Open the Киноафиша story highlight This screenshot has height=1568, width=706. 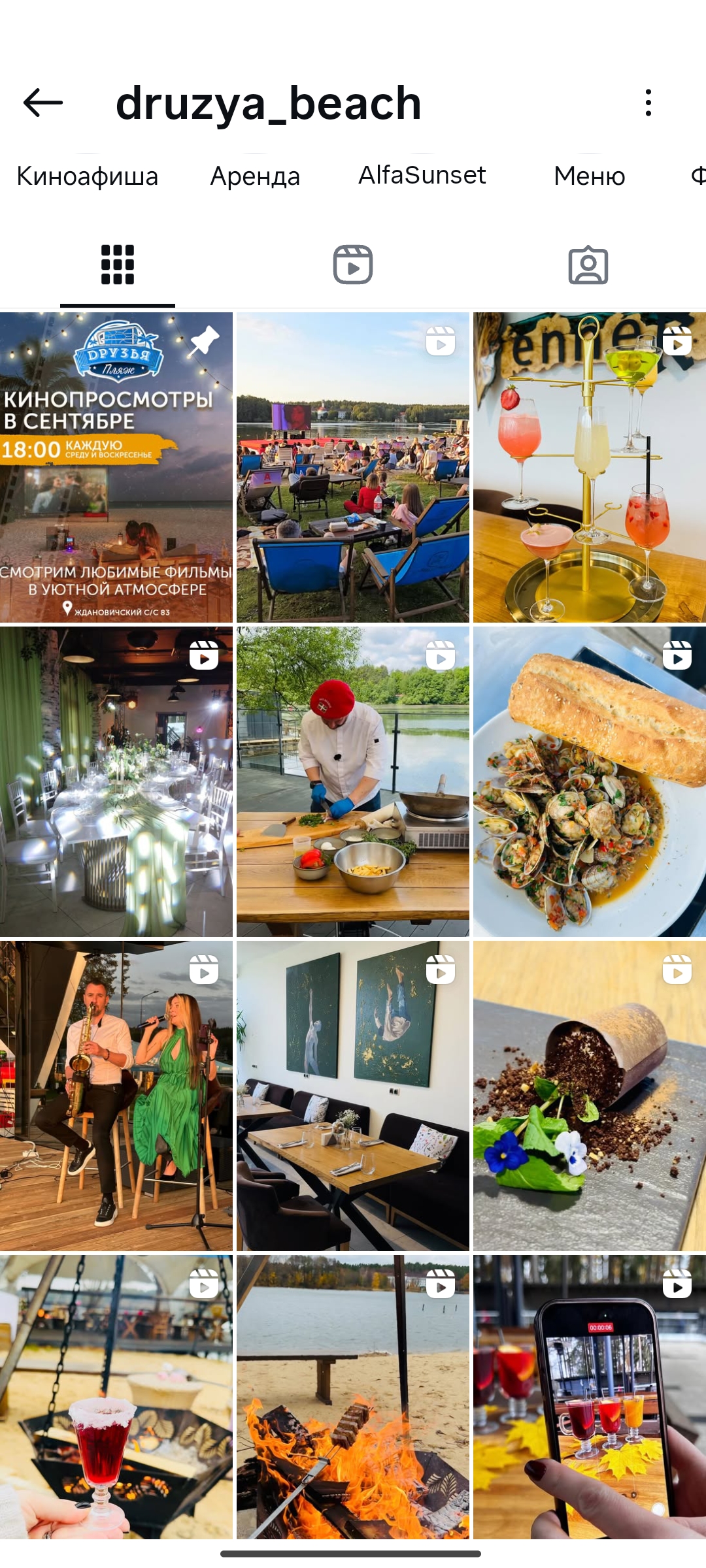coord(88,176)
